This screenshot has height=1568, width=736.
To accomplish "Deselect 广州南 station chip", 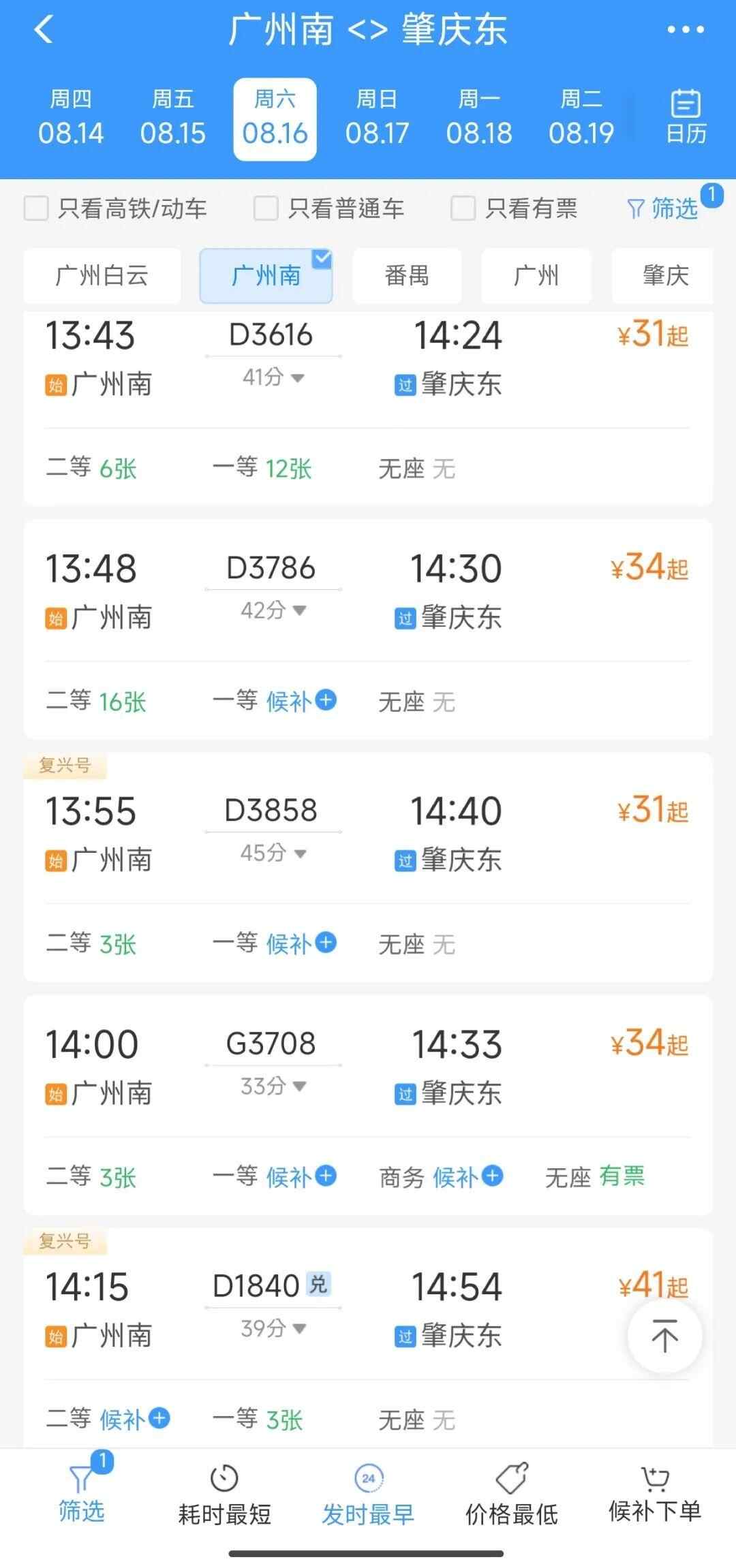I will click(266, 276).
